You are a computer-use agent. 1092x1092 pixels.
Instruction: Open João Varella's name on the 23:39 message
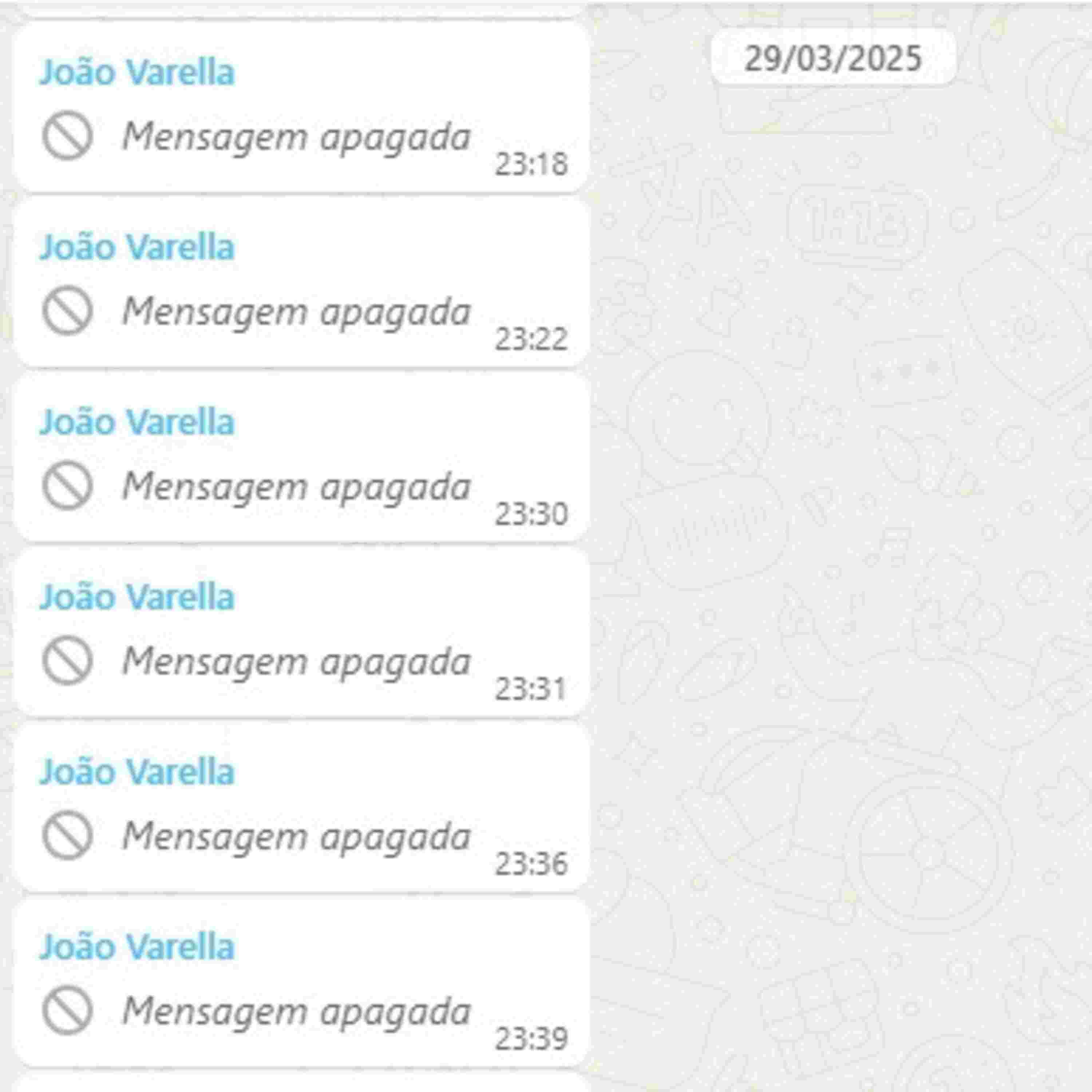point(136,947)
